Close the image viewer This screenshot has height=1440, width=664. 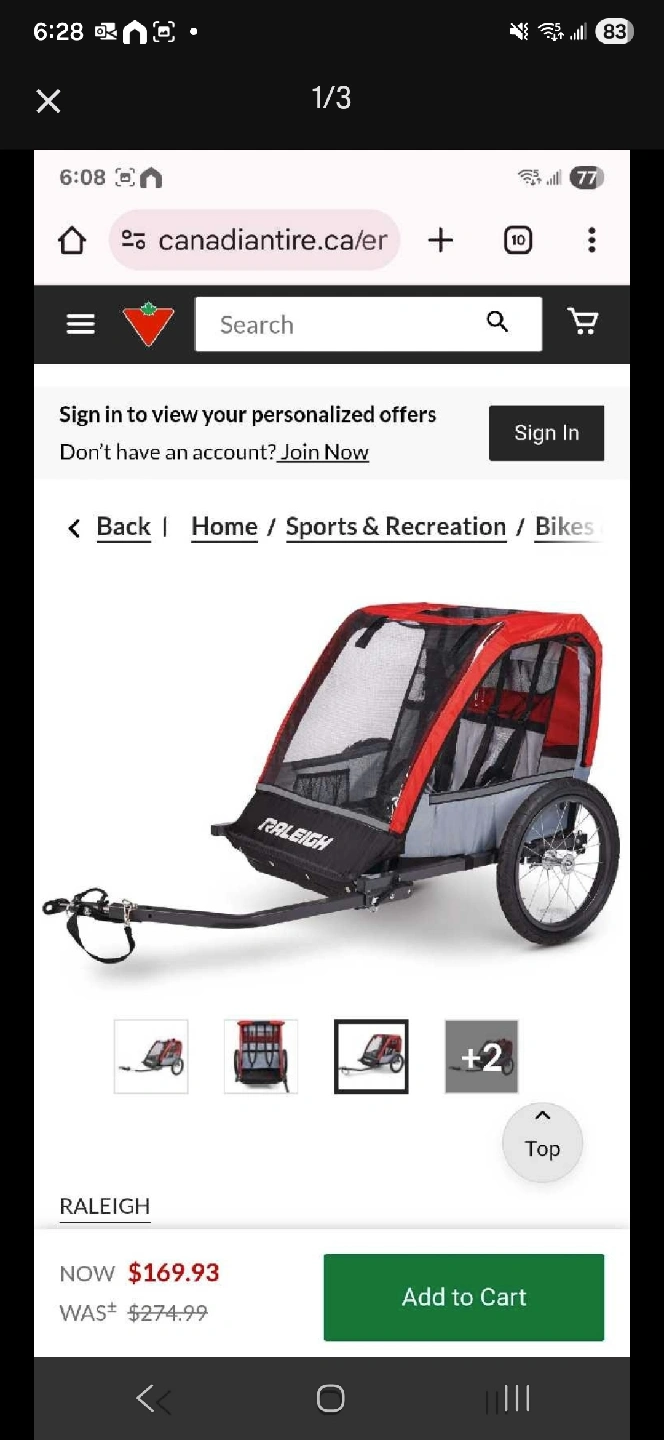tap(48, 101)
